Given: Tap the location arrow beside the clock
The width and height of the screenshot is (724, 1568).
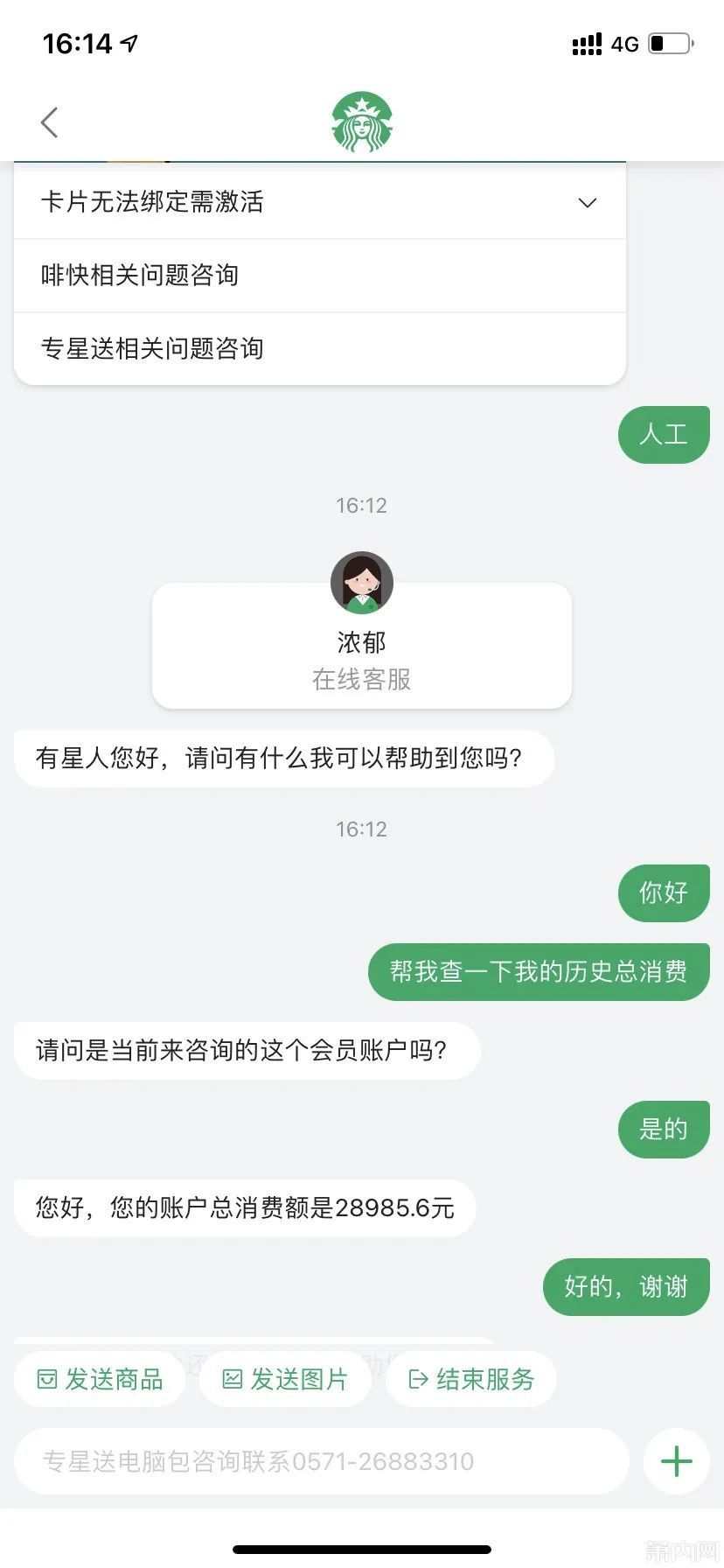Looking at the screenshot, I should pyautogui.click(x=128, y=42).
